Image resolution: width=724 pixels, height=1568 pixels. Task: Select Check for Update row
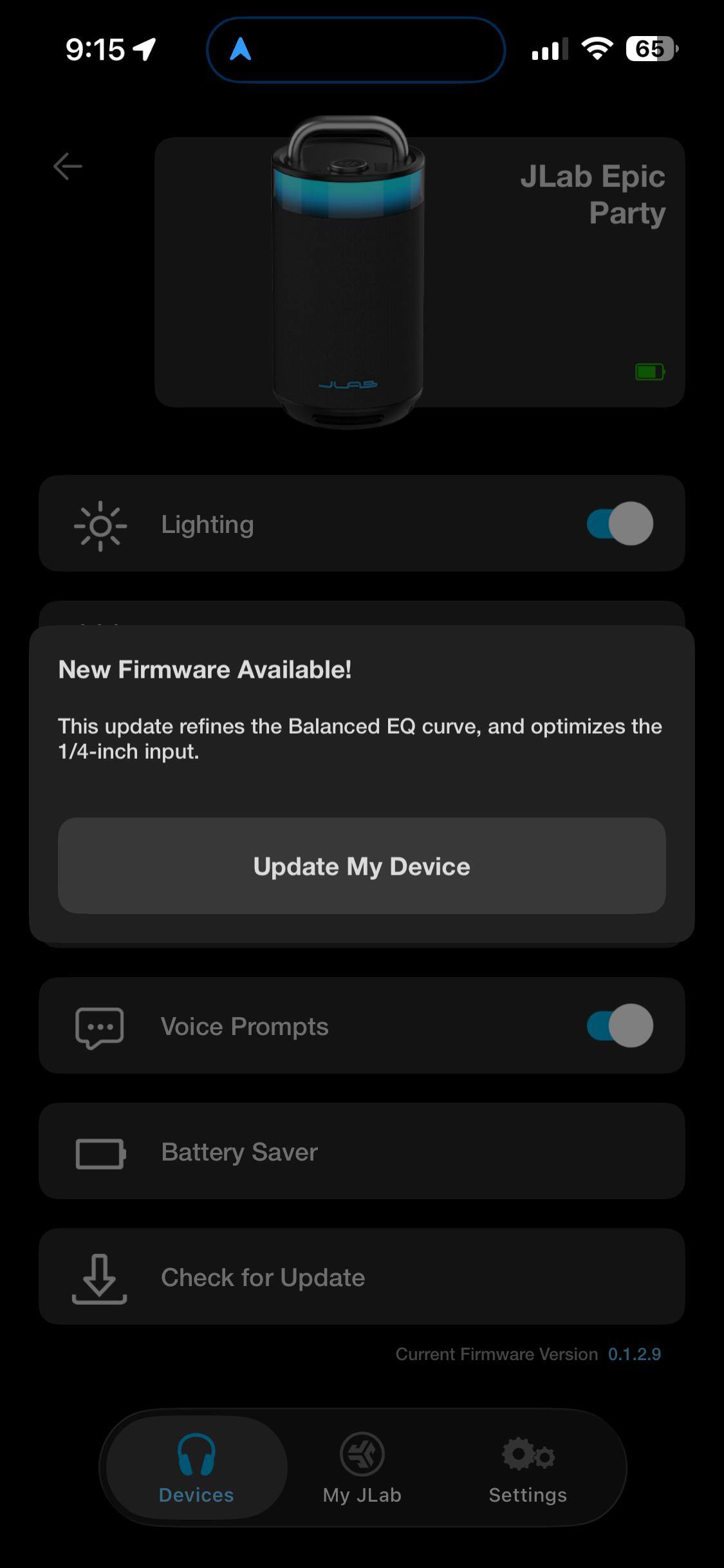click(362, 1276)
